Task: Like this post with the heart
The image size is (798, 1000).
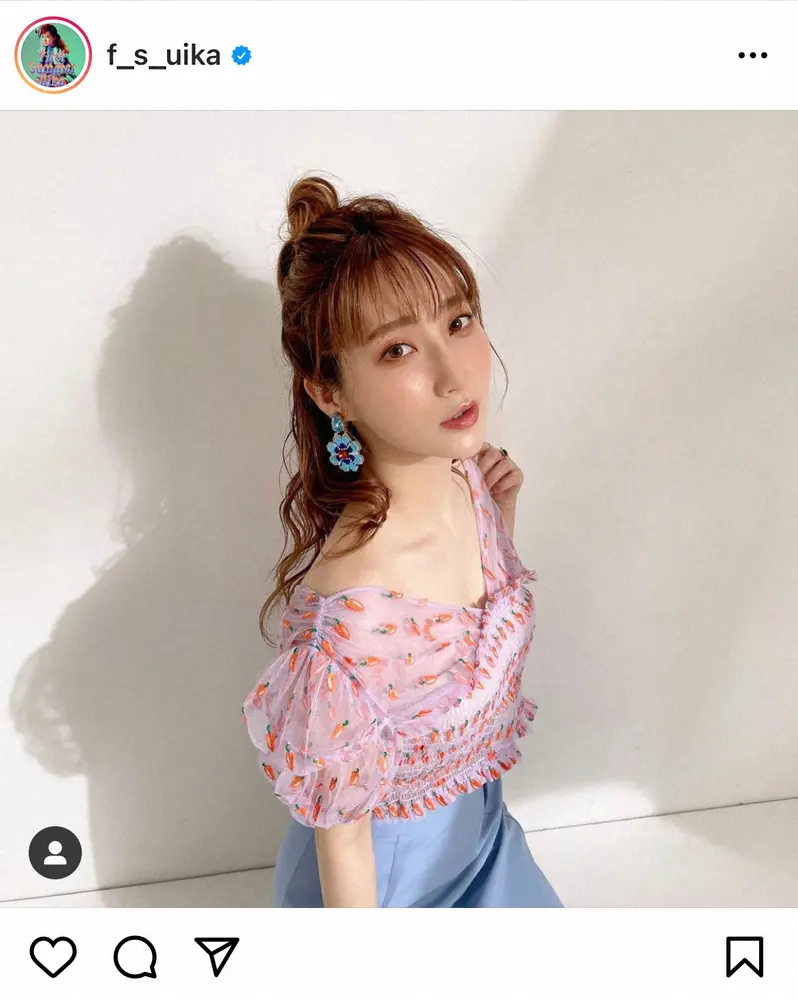Action: click(x=52, y=957)
